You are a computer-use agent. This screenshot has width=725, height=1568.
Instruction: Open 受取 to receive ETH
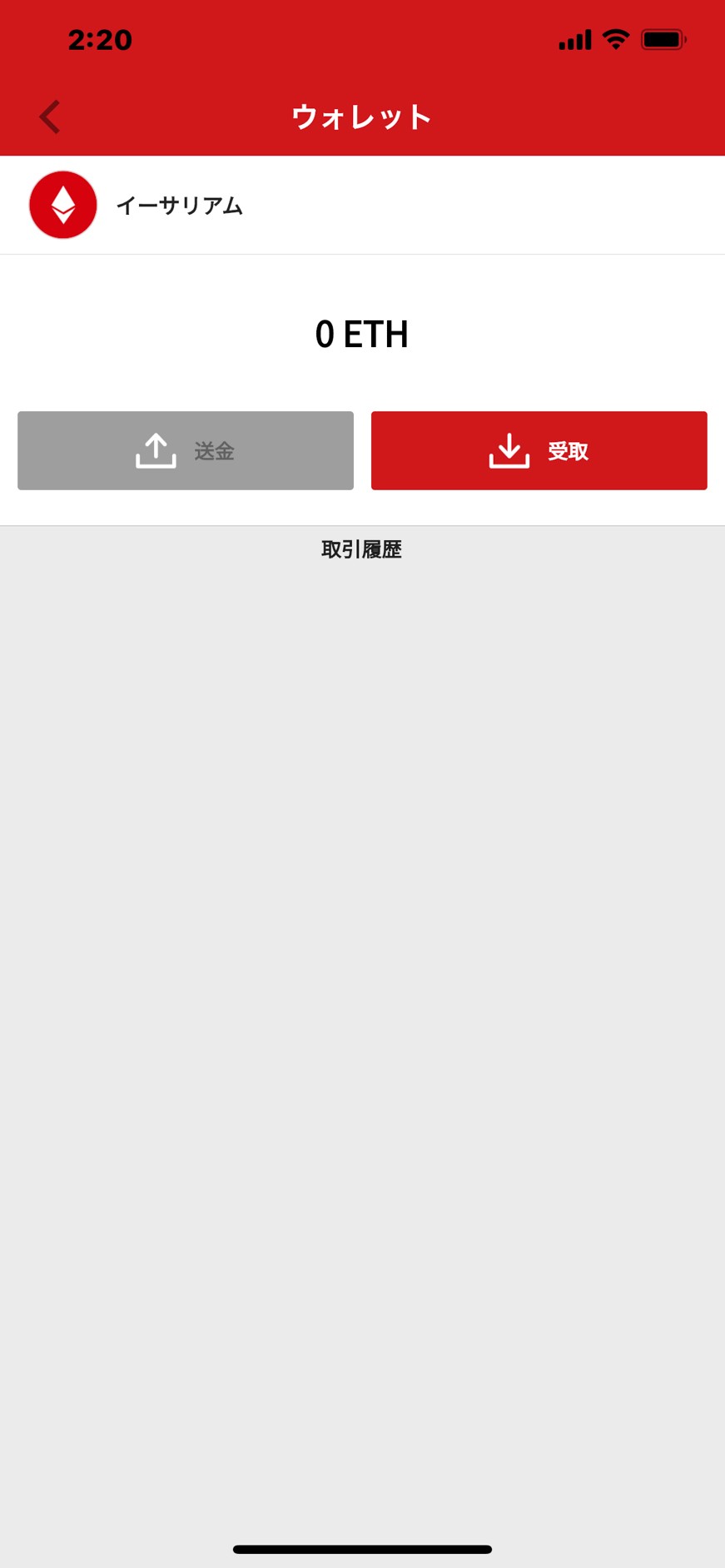[x=539, y=450]
